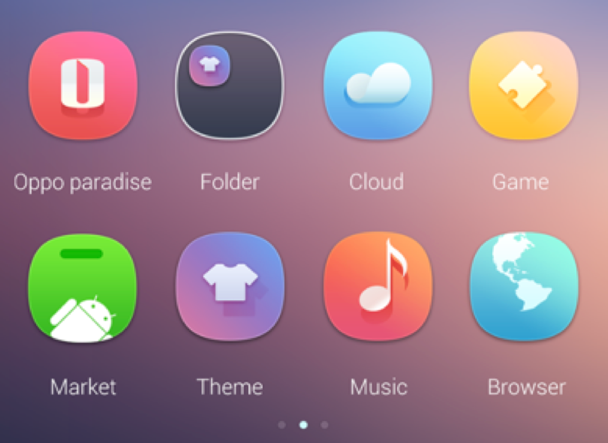Open the Browser app

tap(525, 290)
